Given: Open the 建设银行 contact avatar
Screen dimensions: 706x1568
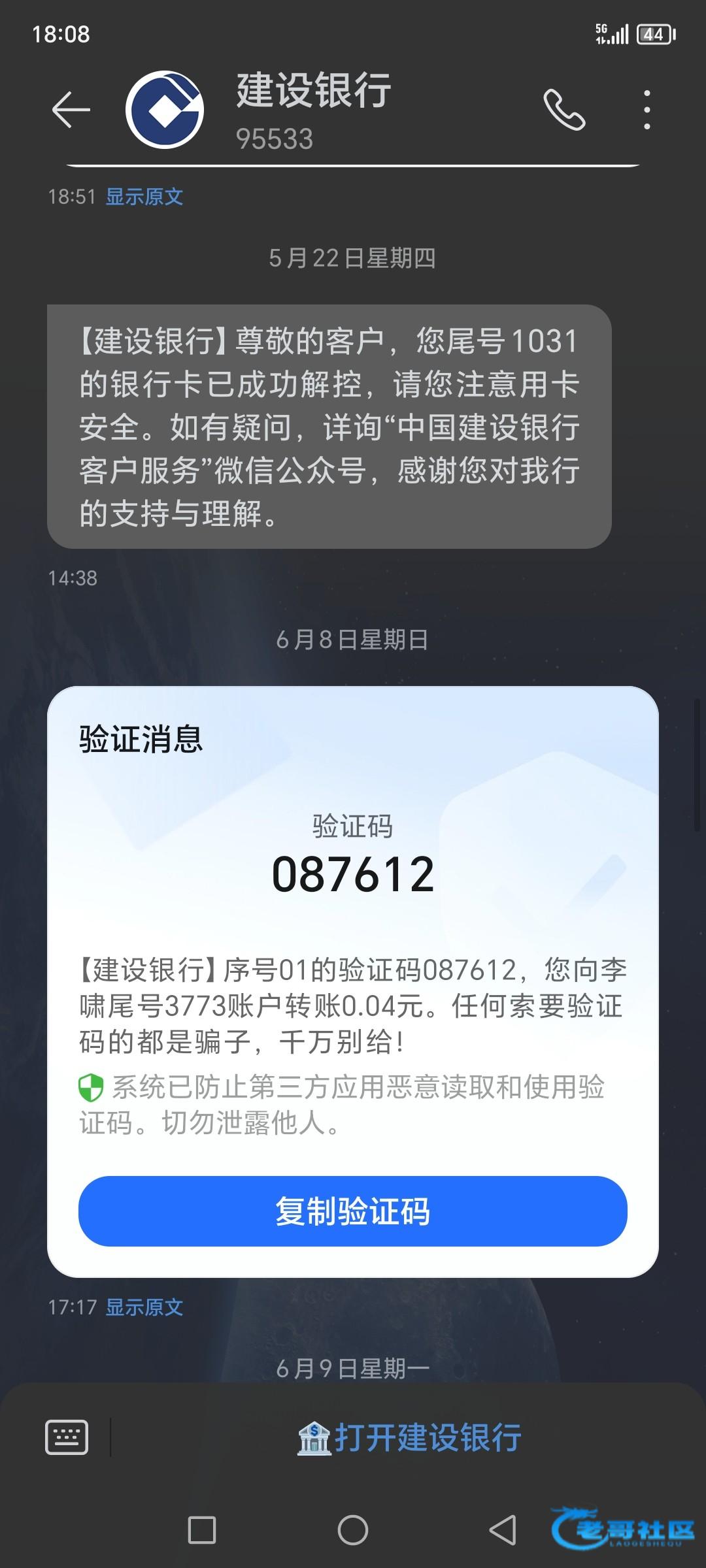Looking at the screenshot, I should (x=165, y=109).
